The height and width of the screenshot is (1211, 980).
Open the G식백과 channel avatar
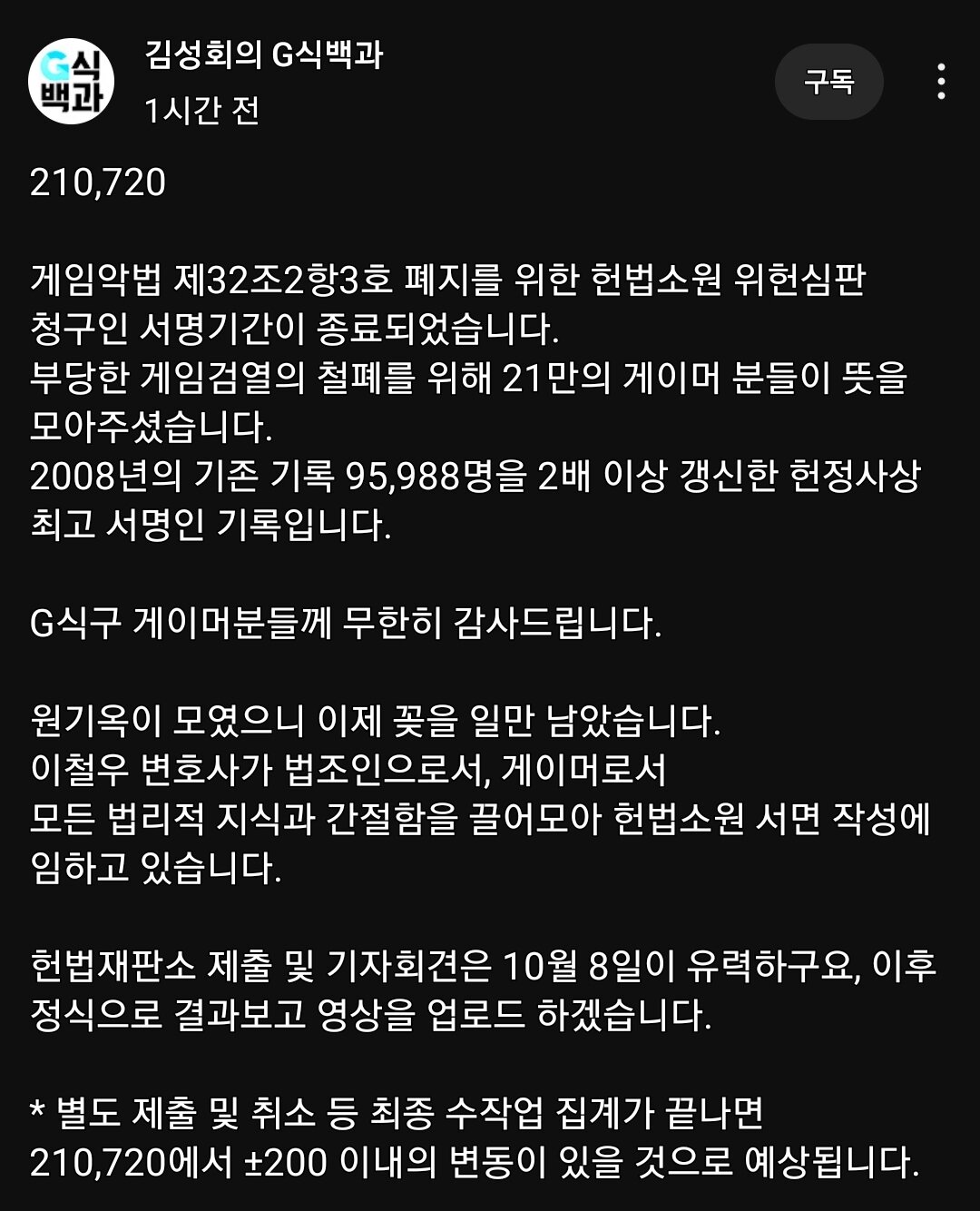point(72,82)
